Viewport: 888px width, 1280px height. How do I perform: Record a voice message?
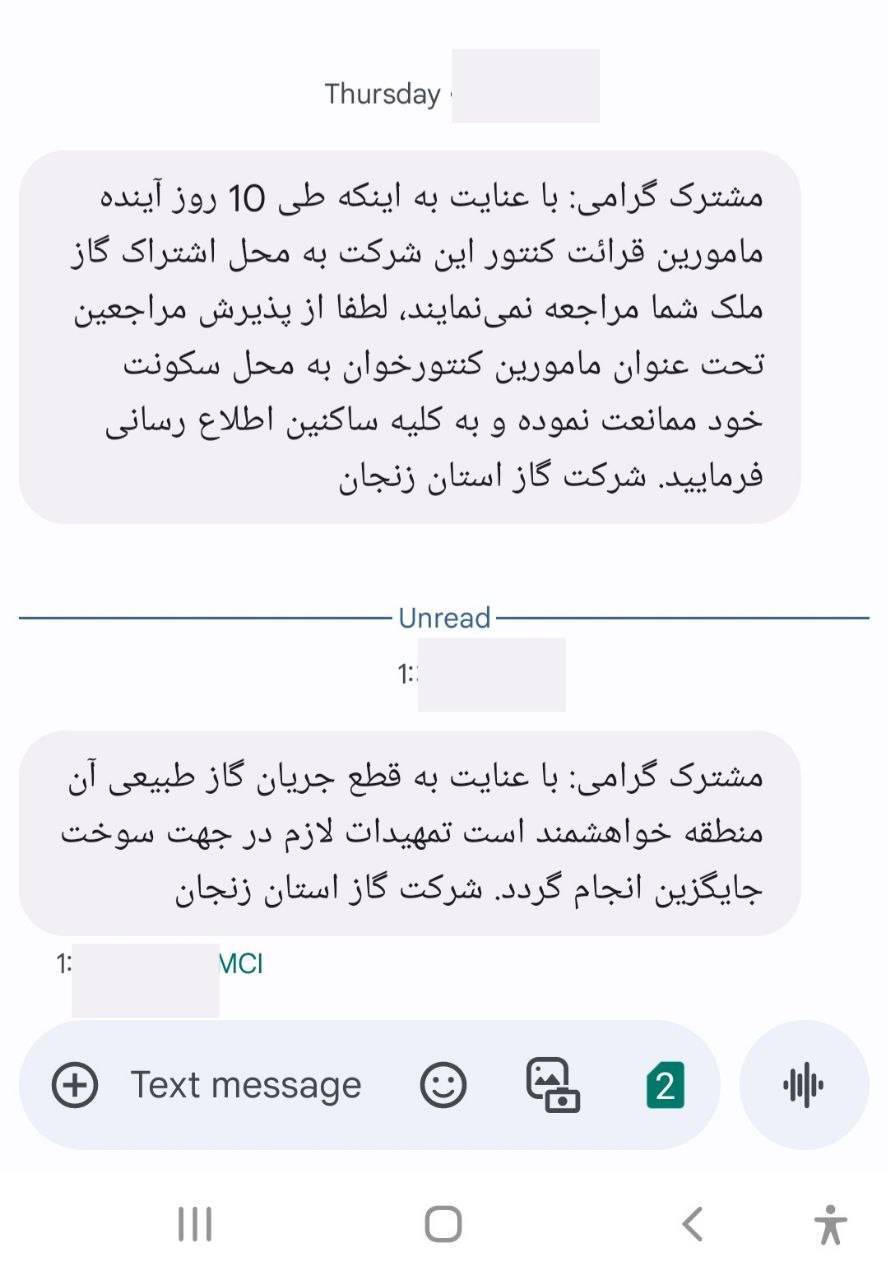pos(804,1085)
